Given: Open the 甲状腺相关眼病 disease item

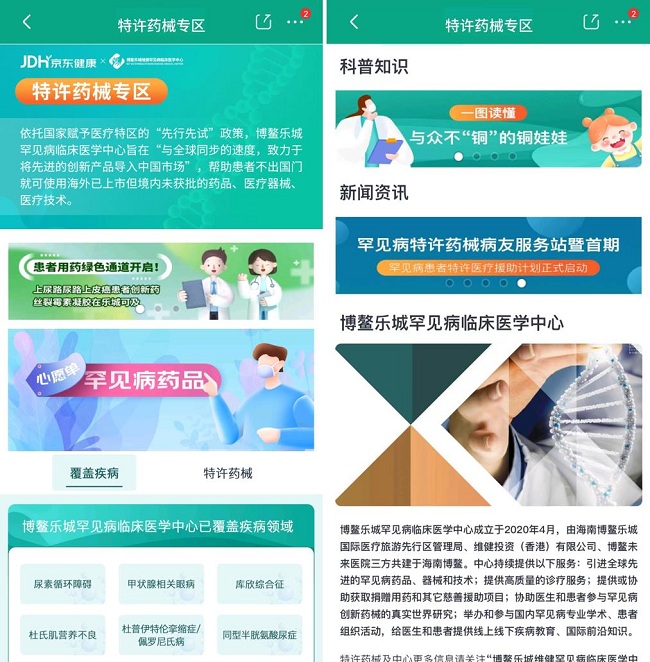Looking at the screenshot, I should click(161, 584).
